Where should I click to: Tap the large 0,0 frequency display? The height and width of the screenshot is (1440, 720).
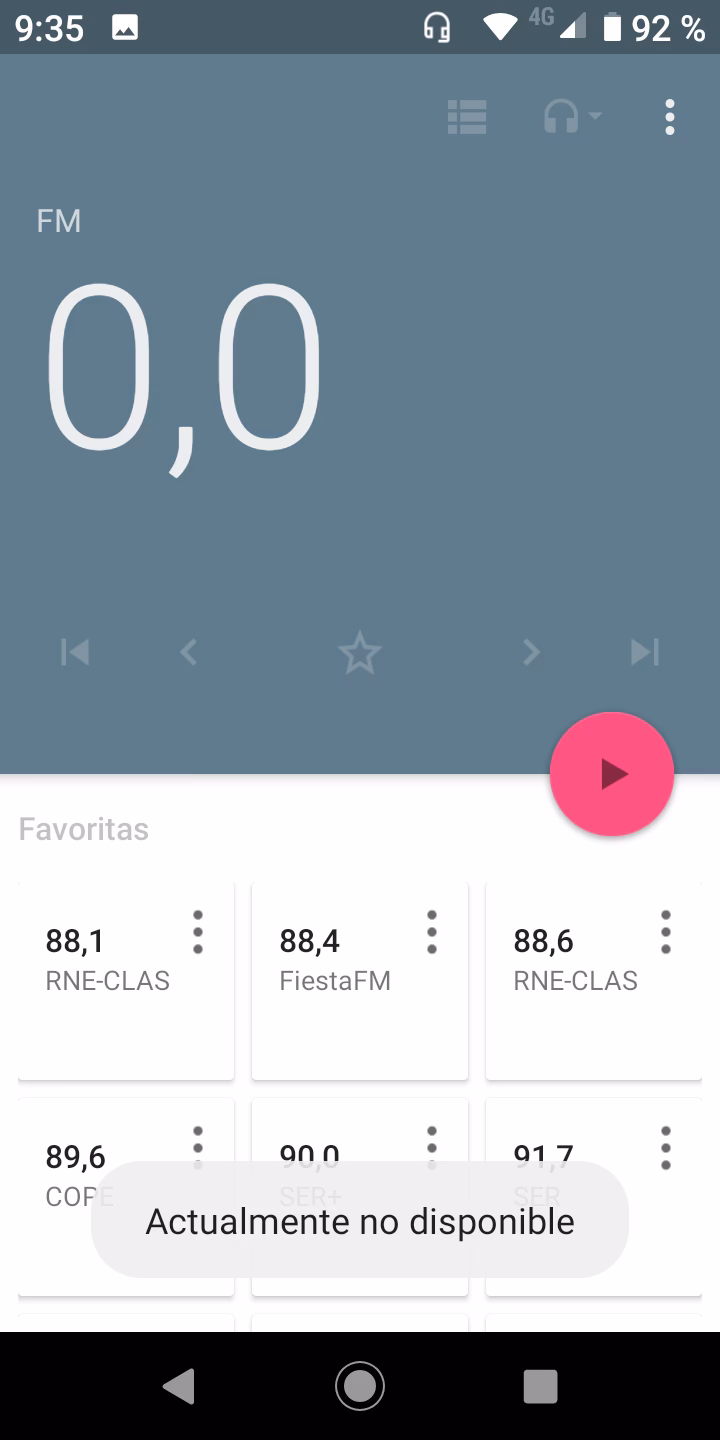(185, 370)
